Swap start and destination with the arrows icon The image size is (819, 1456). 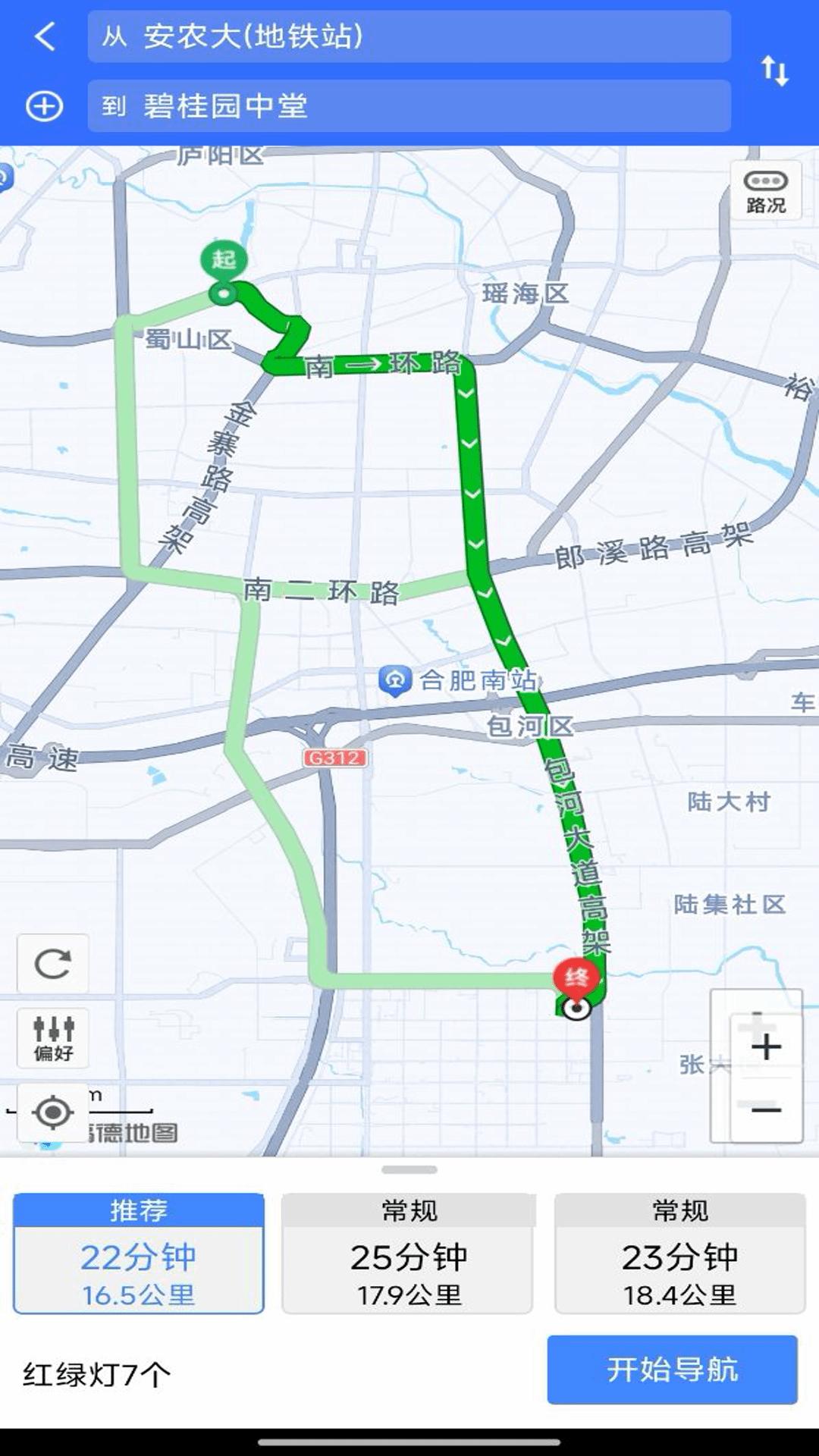(x=774, y=70)
